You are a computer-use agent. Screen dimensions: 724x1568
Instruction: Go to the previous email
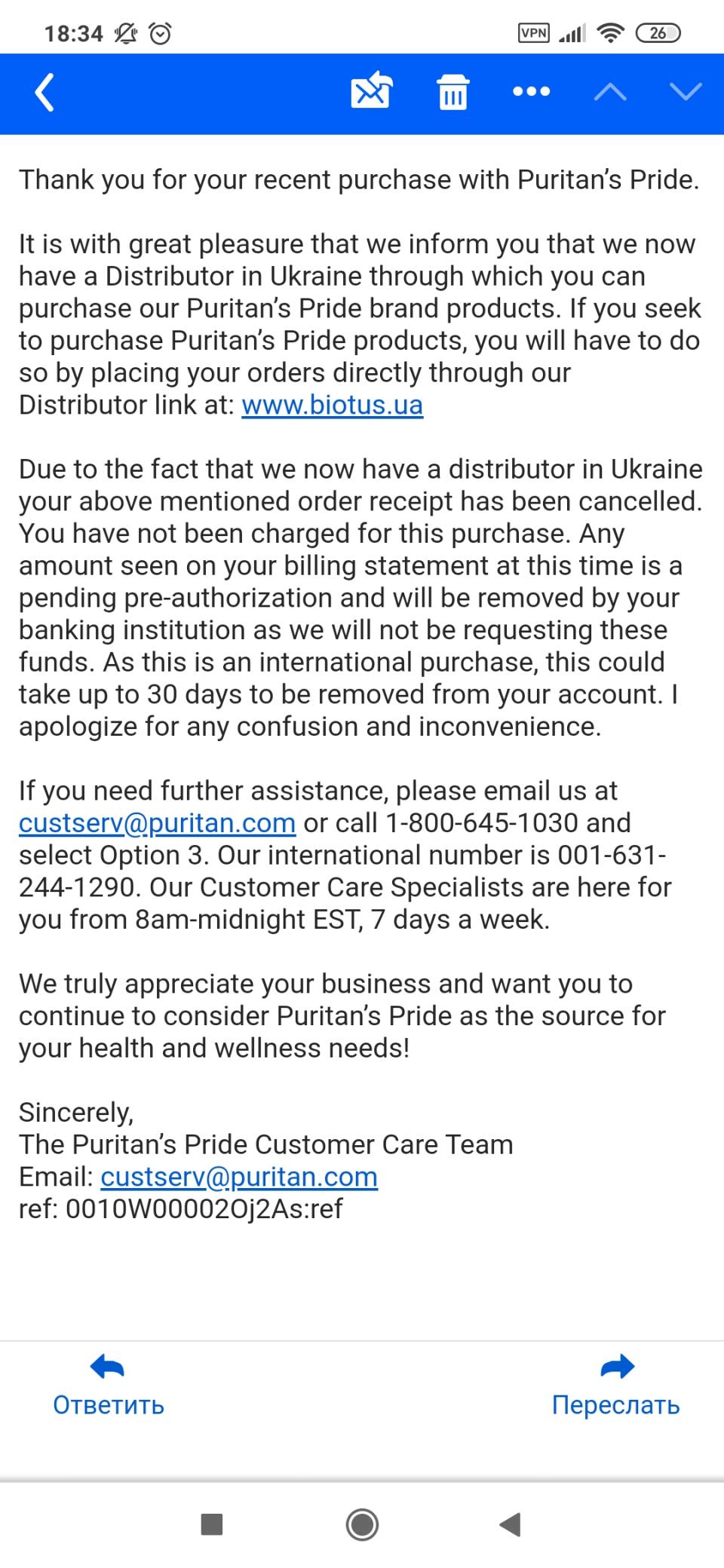click(610, 93)
